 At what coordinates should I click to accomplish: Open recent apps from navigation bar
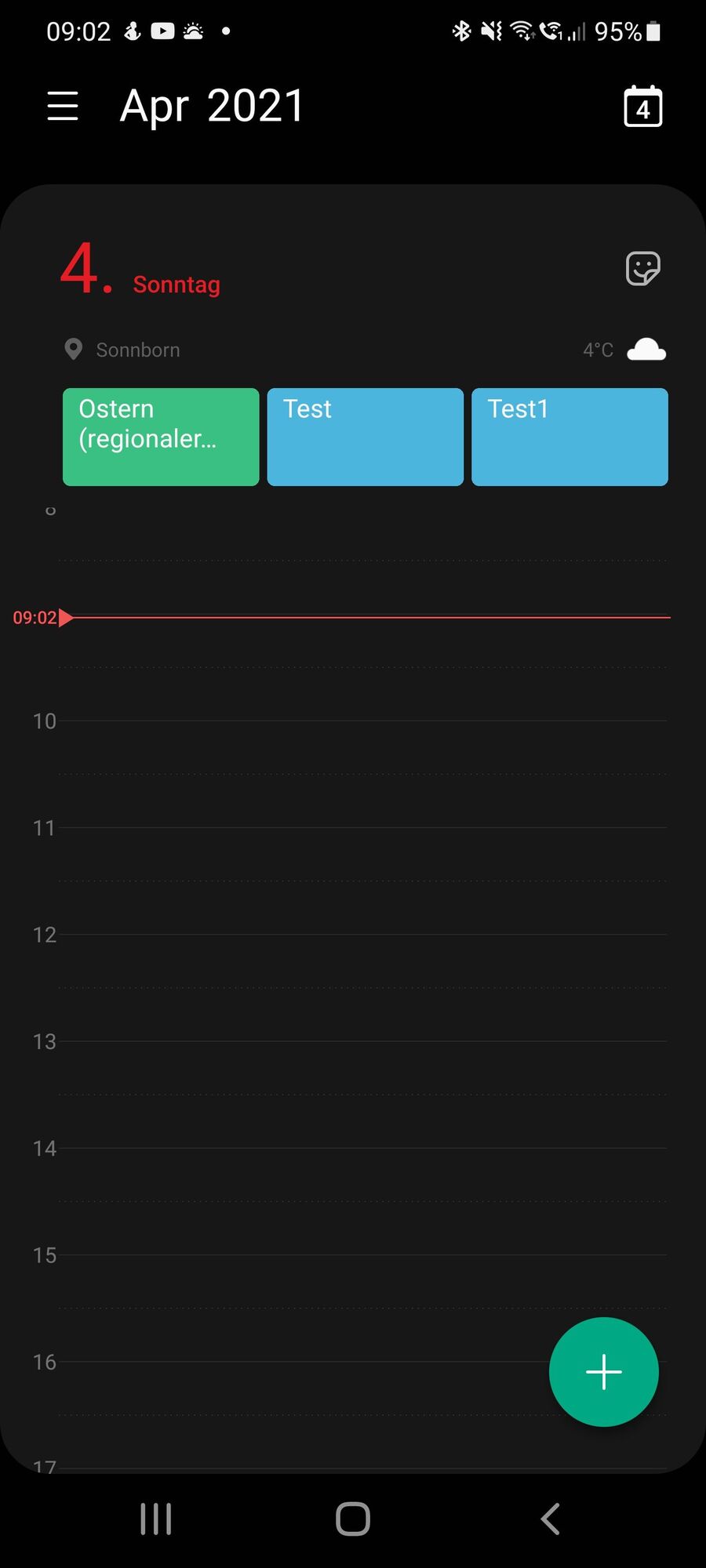(155, 1519)
